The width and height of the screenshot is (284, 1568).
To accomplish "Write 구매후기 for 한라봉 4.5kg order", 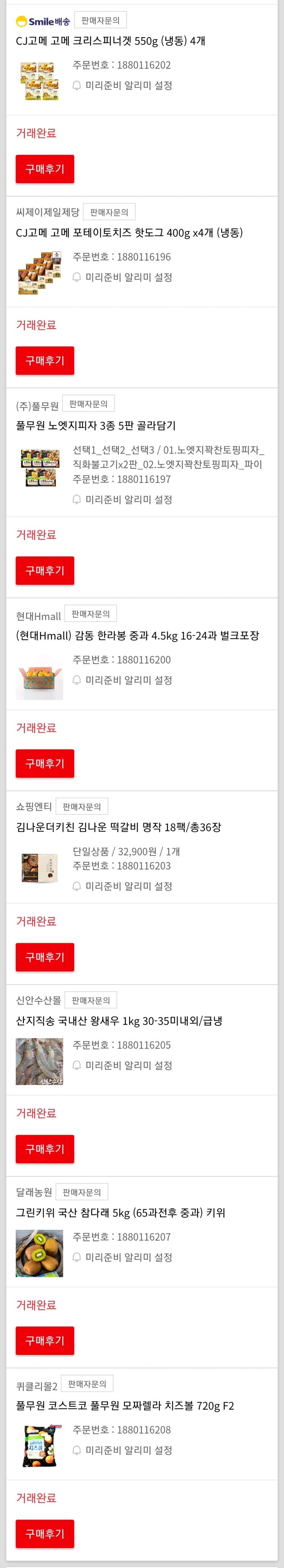I will pos(44,763).
